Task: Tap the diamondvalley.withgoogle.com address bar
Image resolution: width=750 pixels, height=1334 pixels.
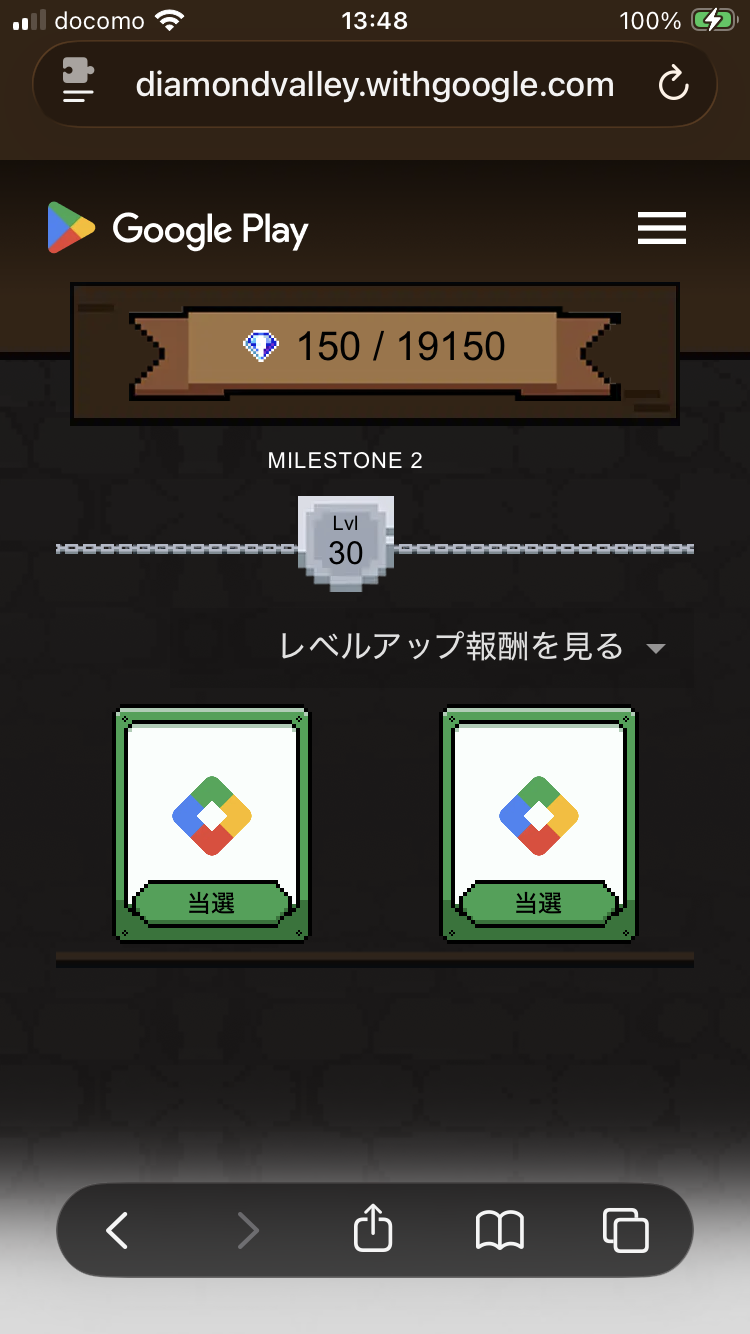Action: 374,84
